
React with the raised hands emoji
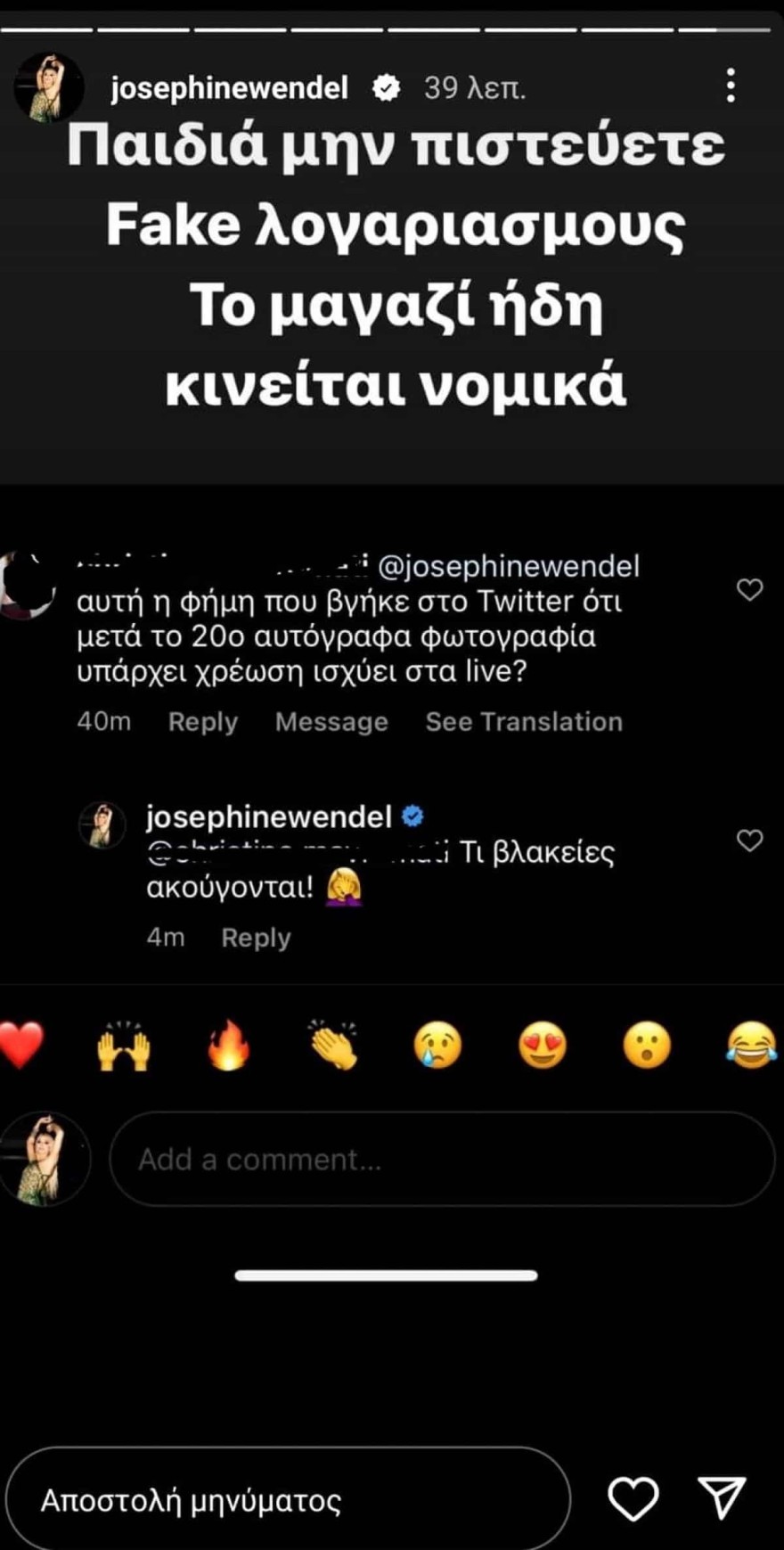click(124, 1045)
